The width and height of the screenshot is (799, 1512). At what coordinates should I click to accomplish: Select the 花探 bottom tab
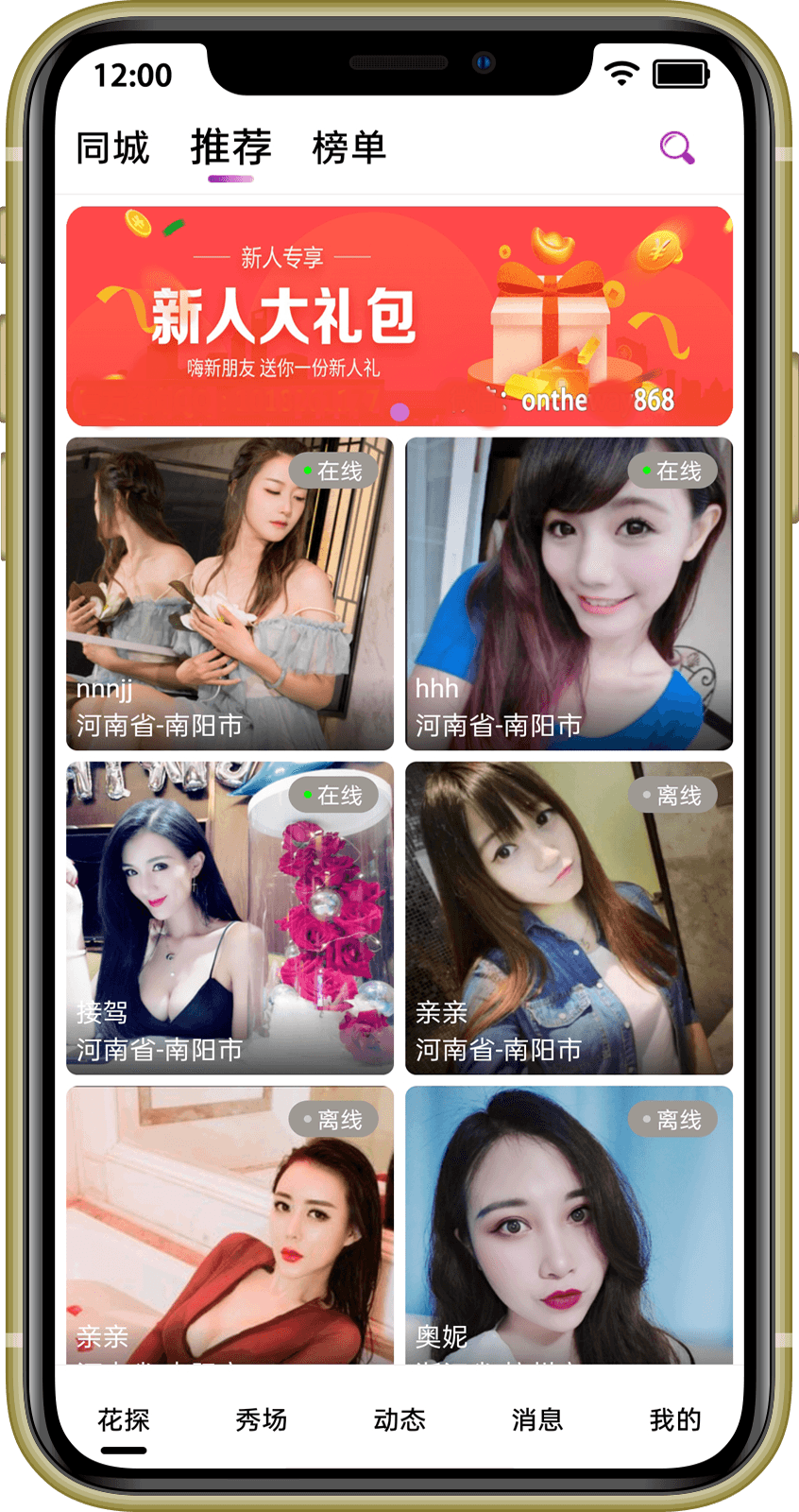(x=124, y=1419)
